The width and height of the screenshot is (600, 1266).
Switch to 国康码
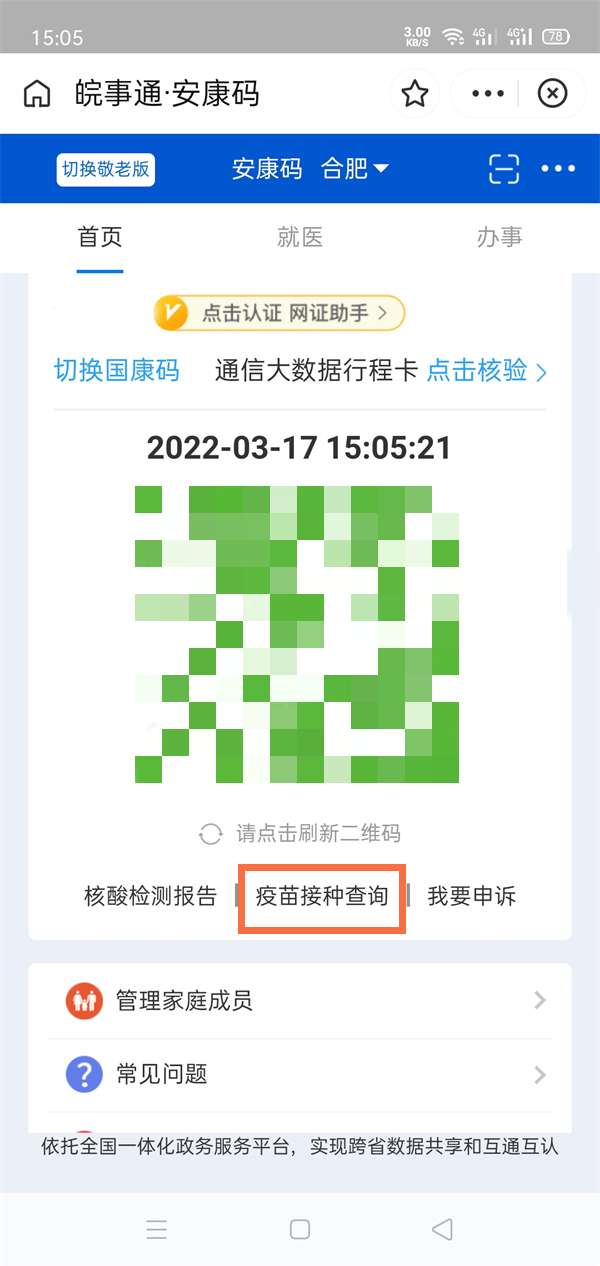(116, 371)
